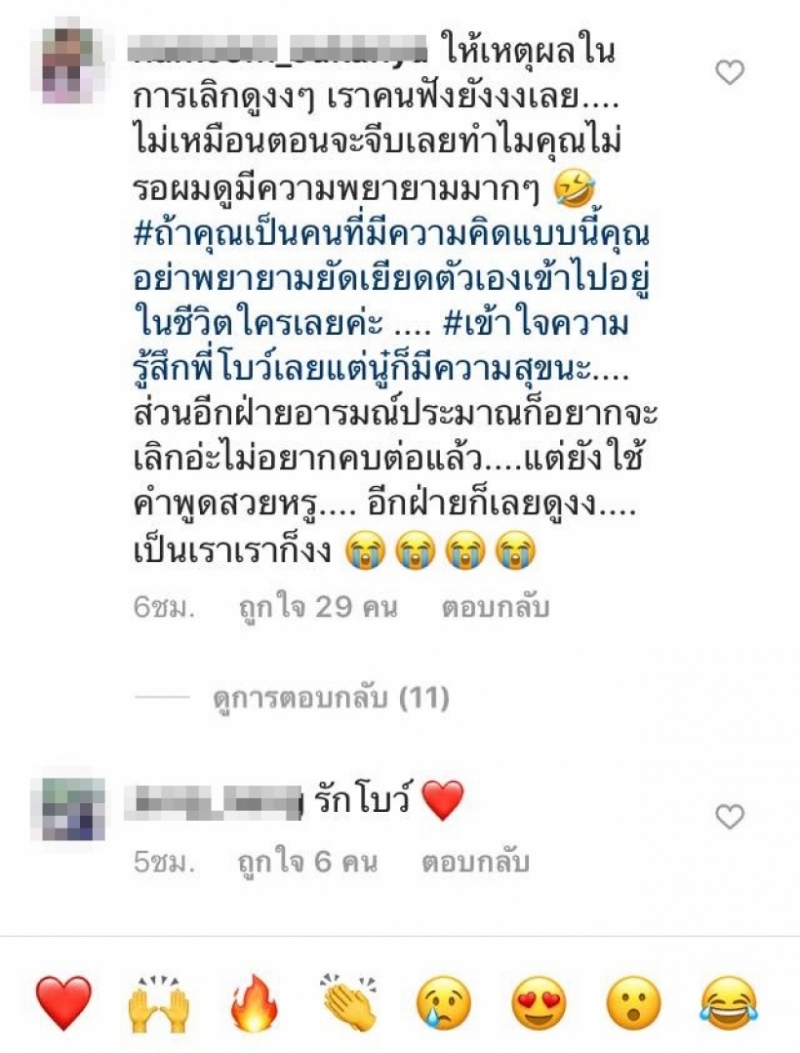800x1053 pixels.
Task: Like the long comment about เลิกดูงงๆ
Action: [x=731, y=72]
